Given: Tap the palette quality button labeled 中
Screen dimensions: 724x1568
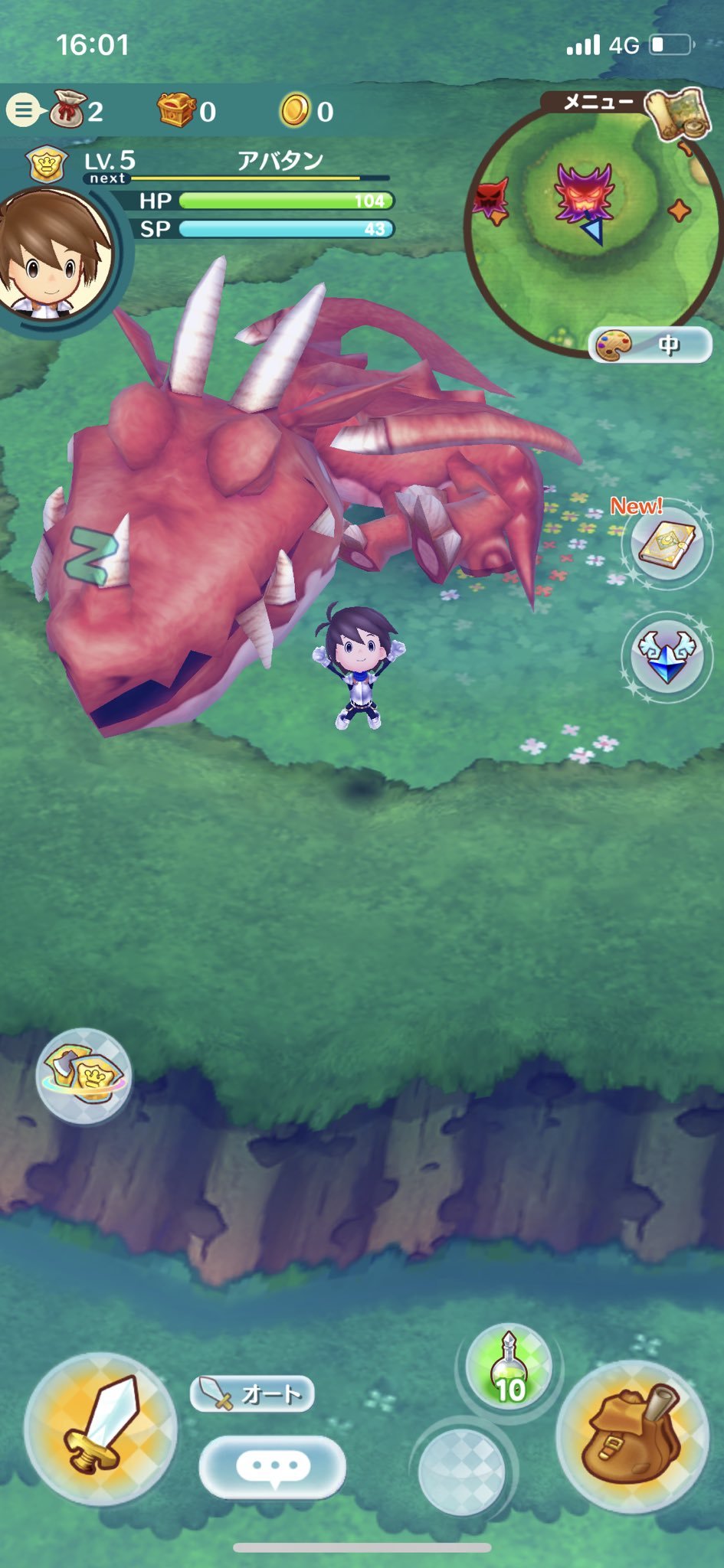Looking at the screenshot, I should click(650, 345).
